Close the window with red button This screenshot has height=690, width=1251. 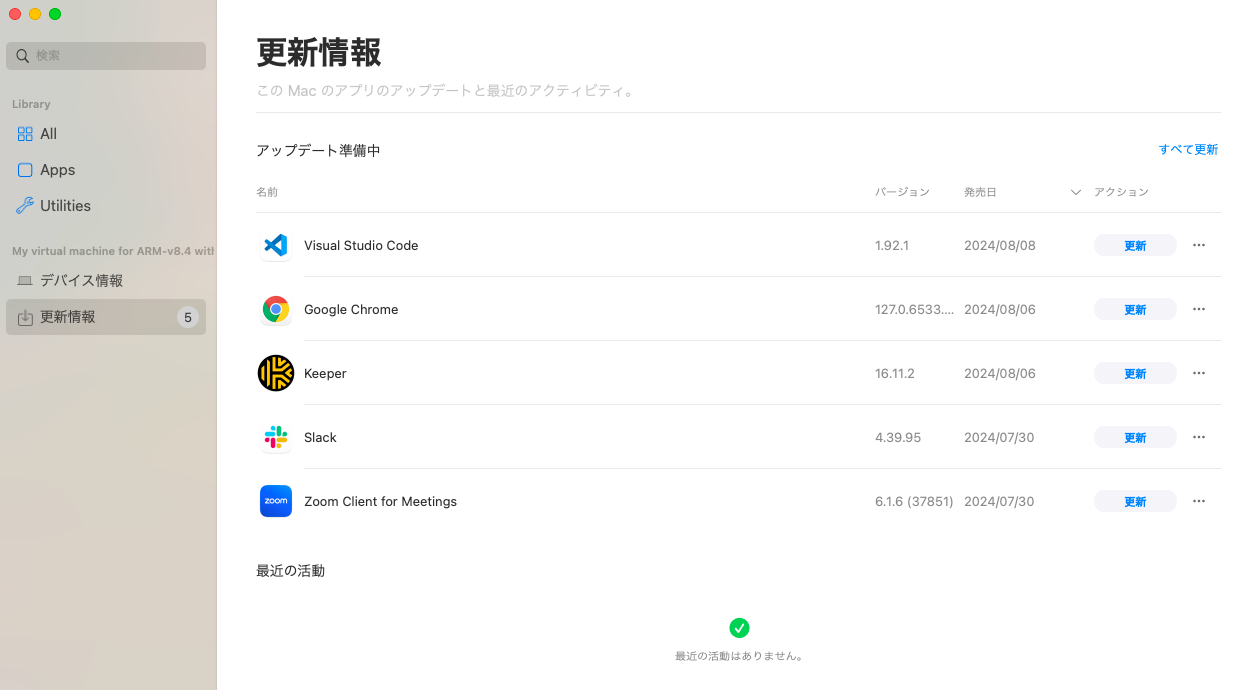pos(15,14)
